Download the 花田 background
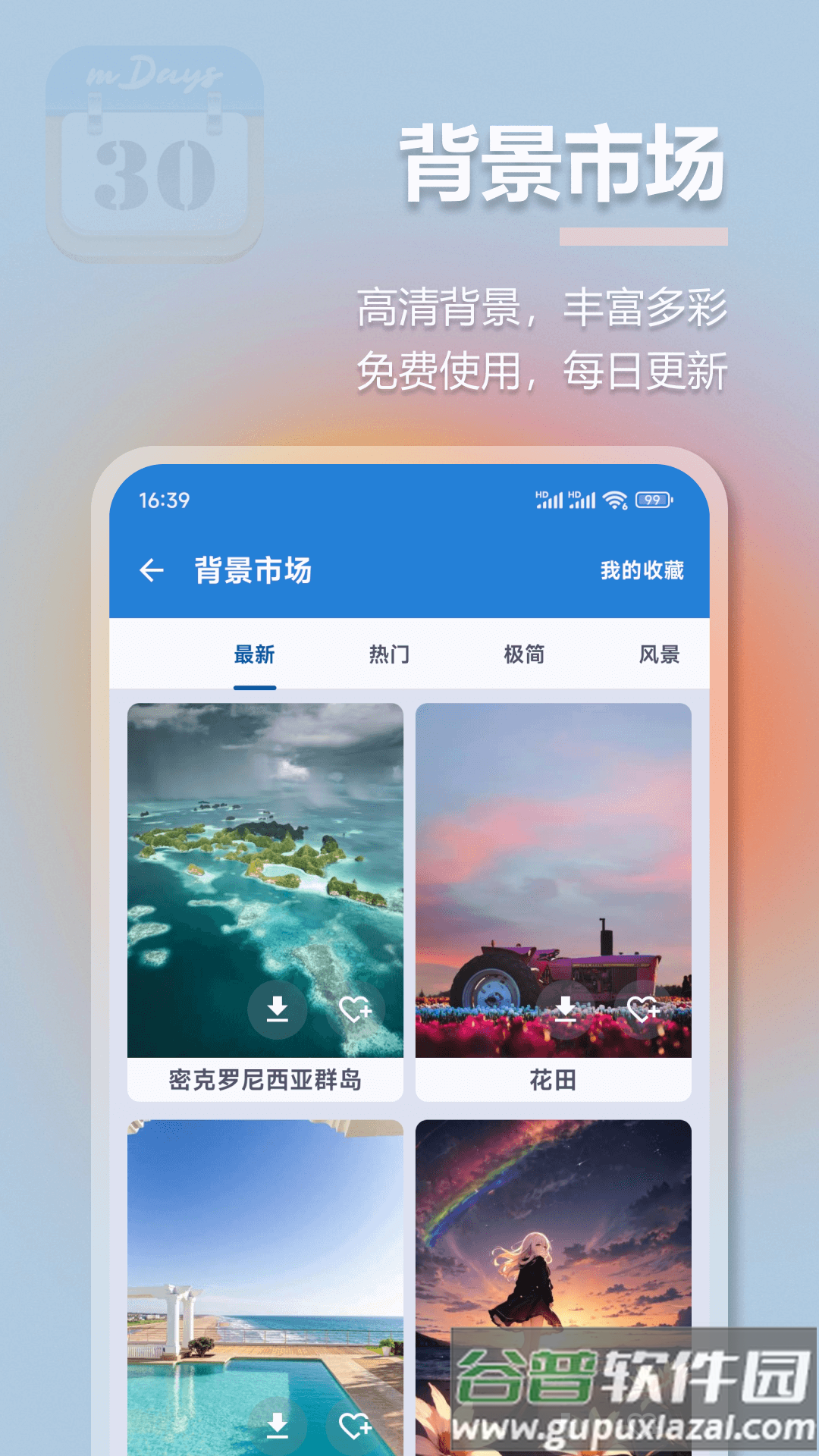The width and height of the screenshot is (819, 1456). click(567, 1011)
